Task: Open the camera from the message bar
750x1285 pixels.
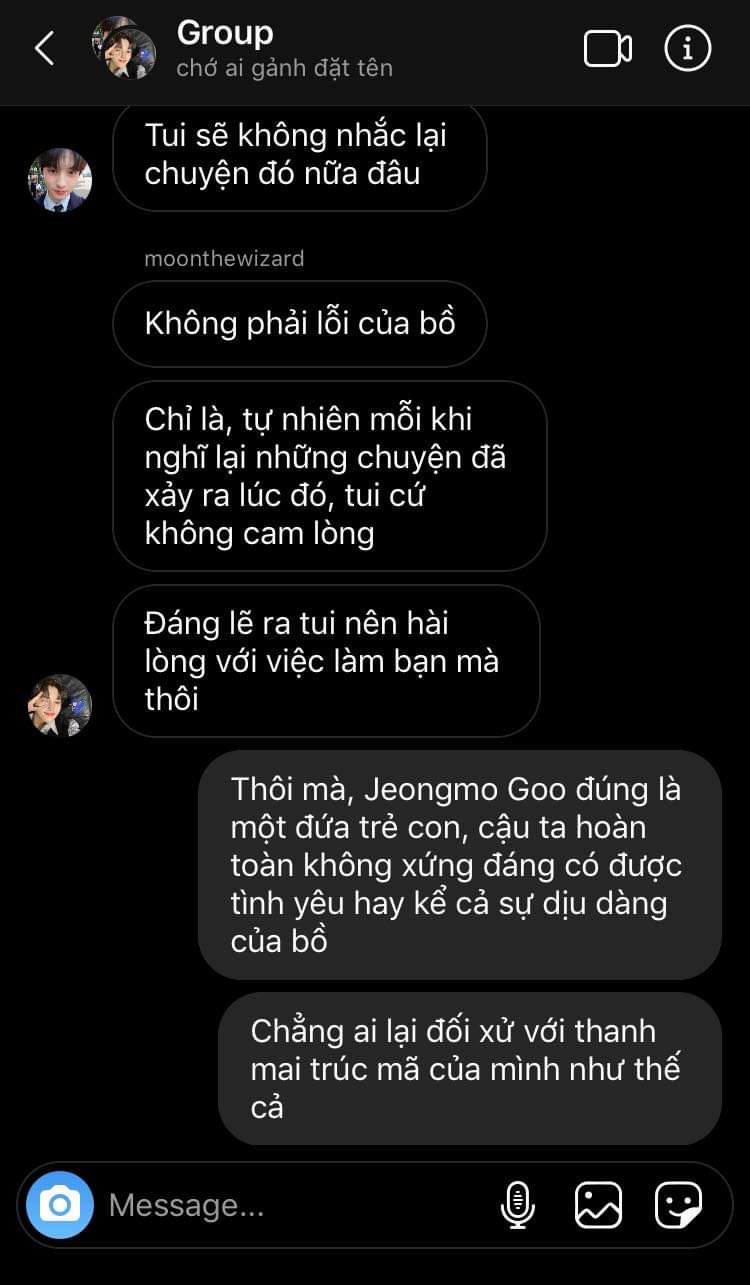Action: [60, 1205]
